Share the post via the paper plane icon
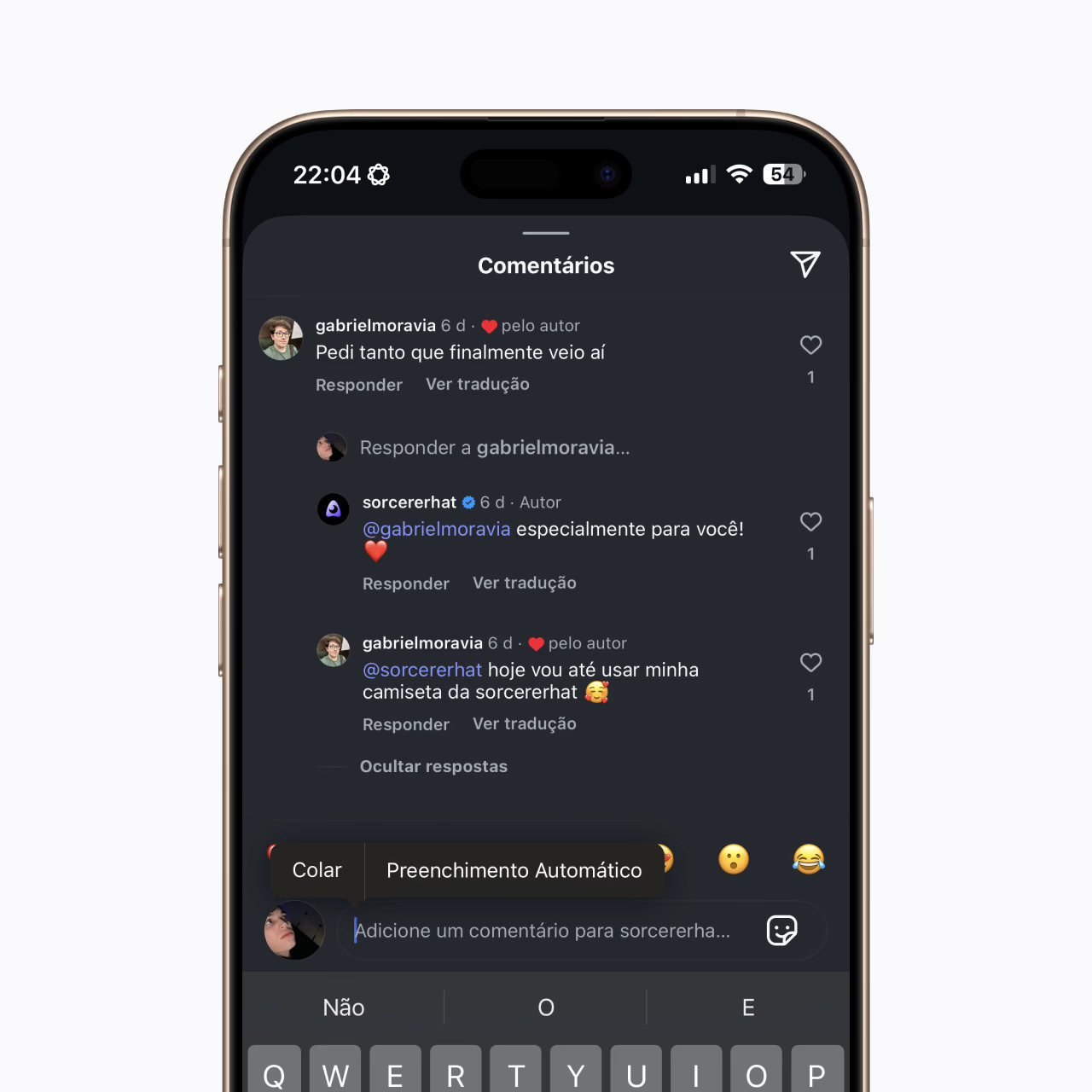Viewport: 1092px width, 1092px height. tap(804, 264)
